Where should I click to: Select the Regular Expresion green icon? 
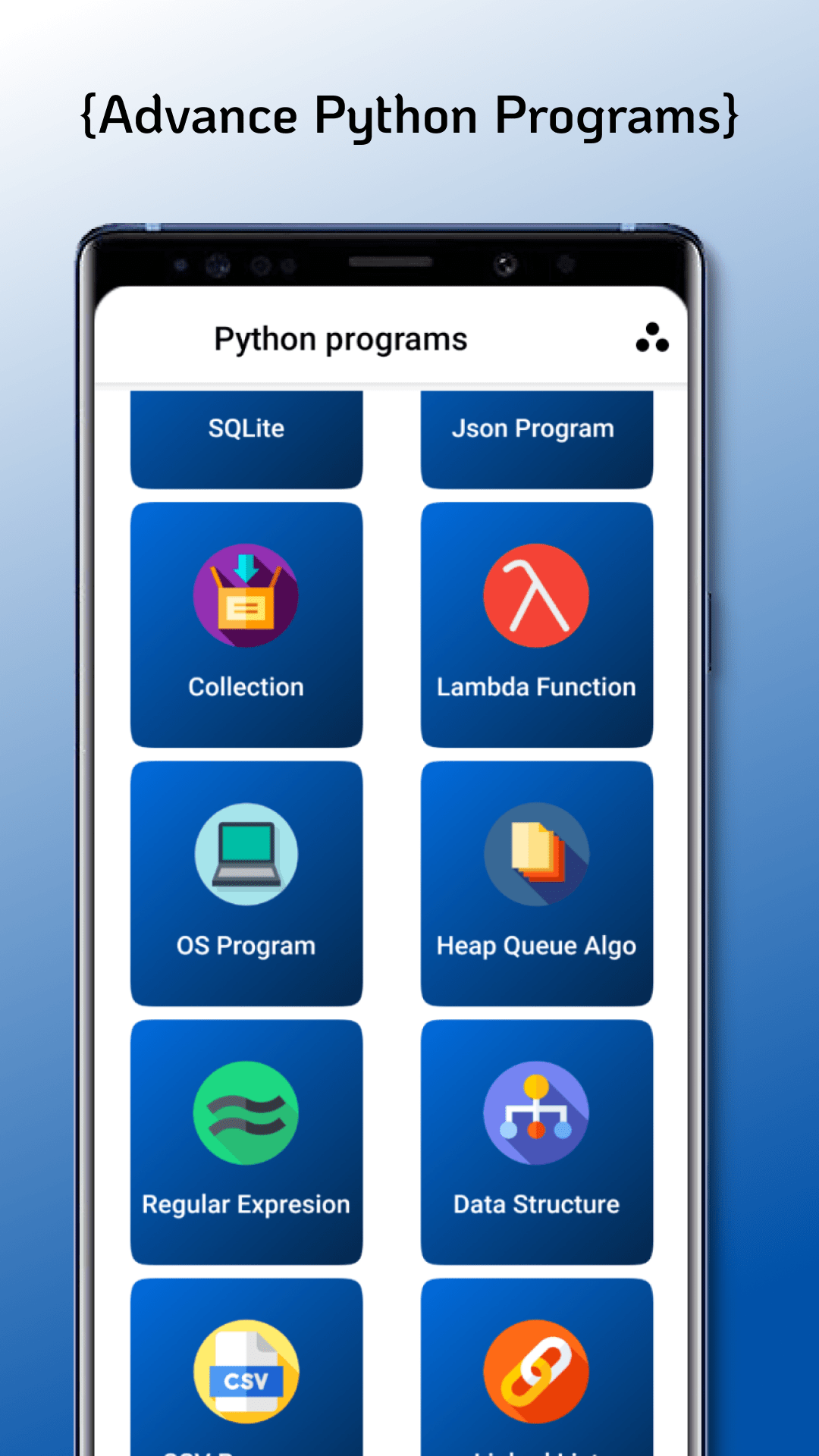click(246, 1113)
